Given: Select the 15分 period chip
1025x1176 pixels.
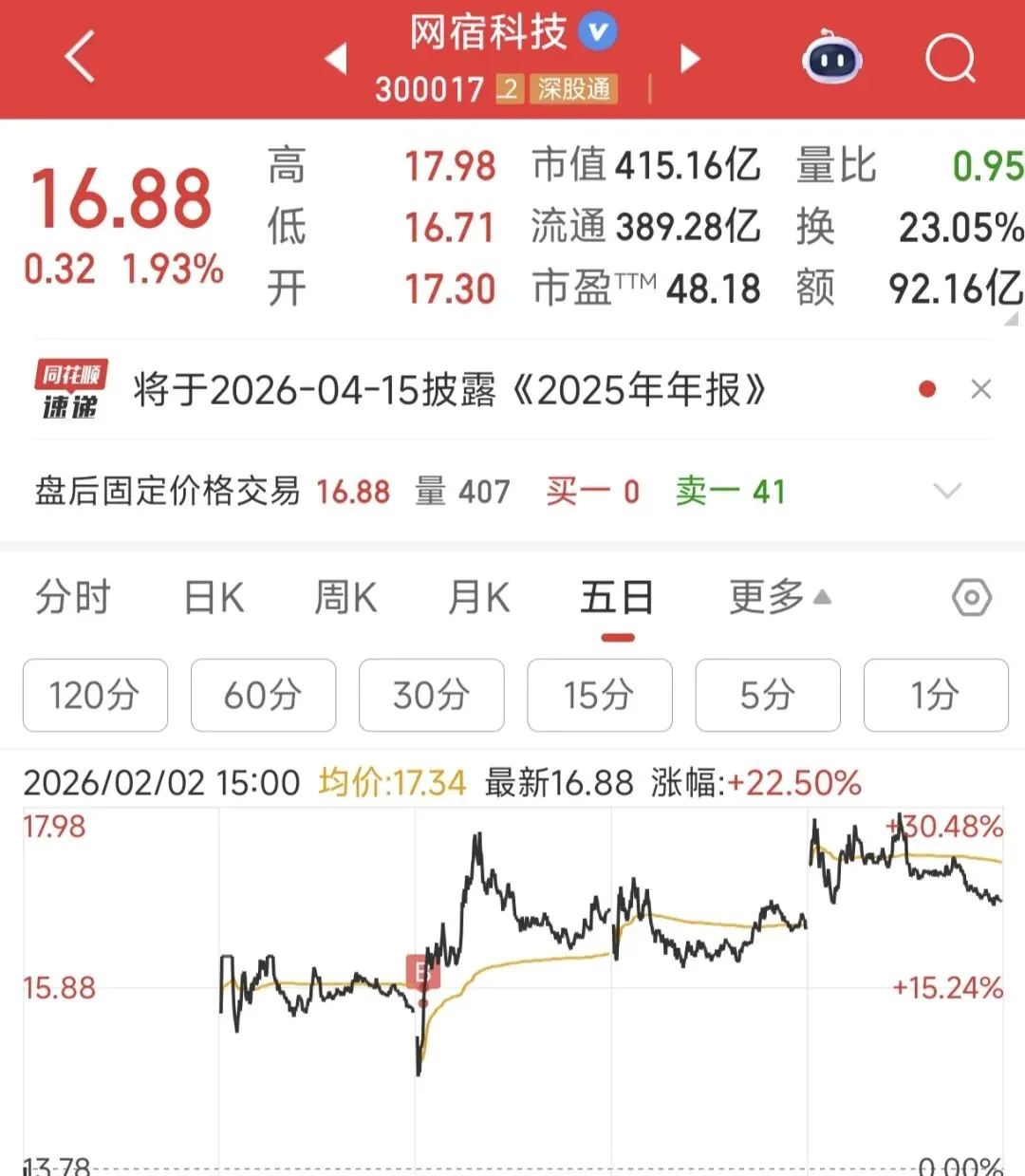Looking at the screenshot, I should (599, 696).
